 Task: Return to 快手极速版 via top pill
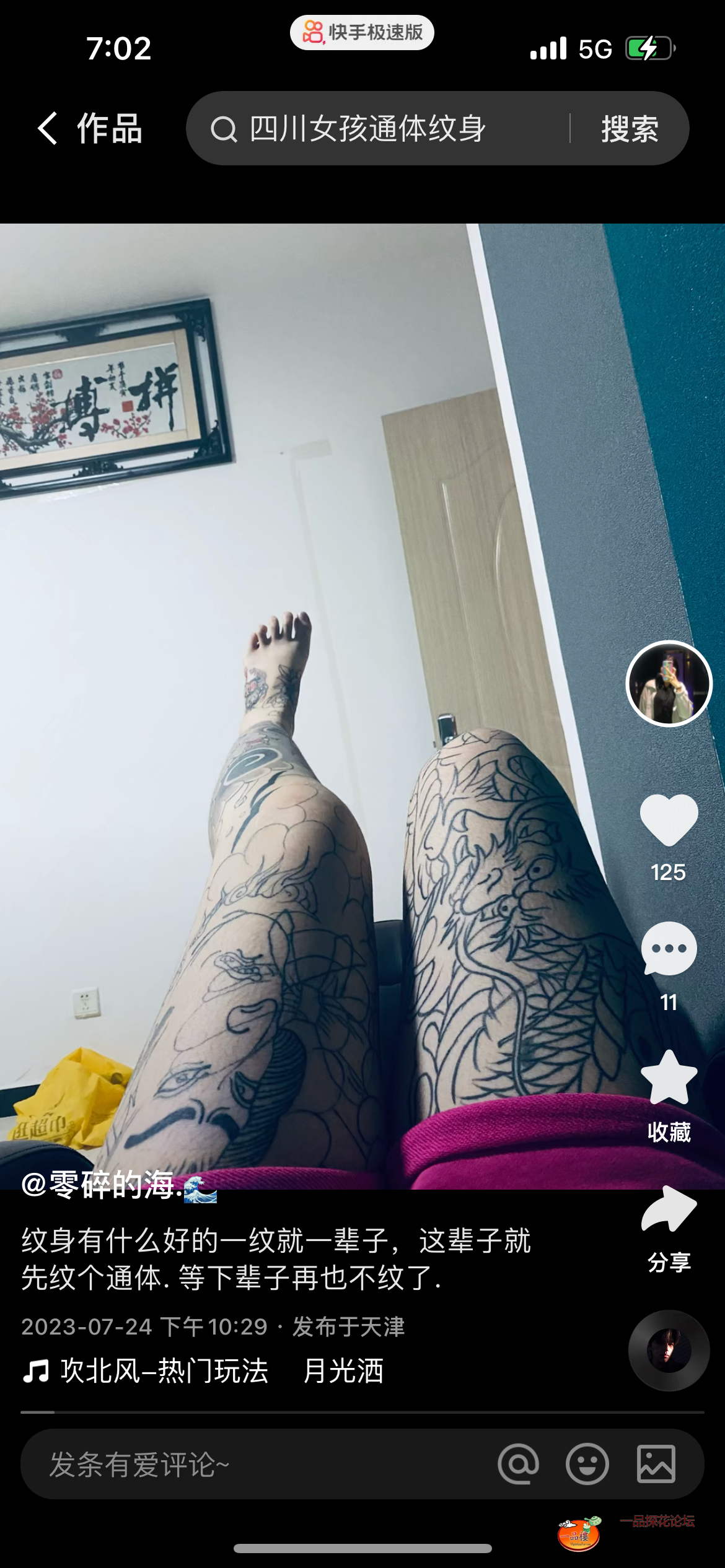pos(362,32)
